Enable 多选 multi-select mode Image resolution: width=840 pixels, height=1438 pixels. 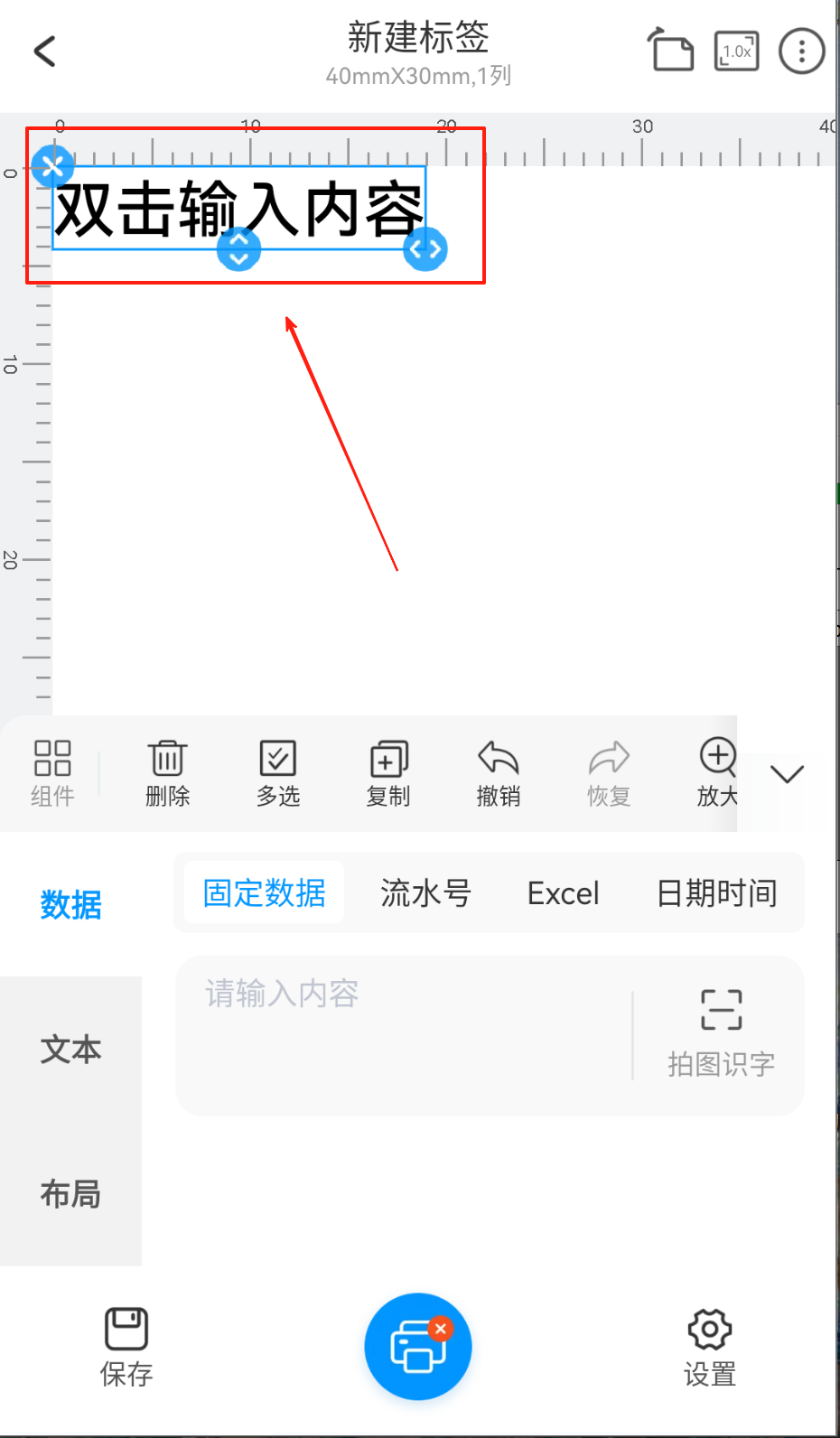pos(278,772)
